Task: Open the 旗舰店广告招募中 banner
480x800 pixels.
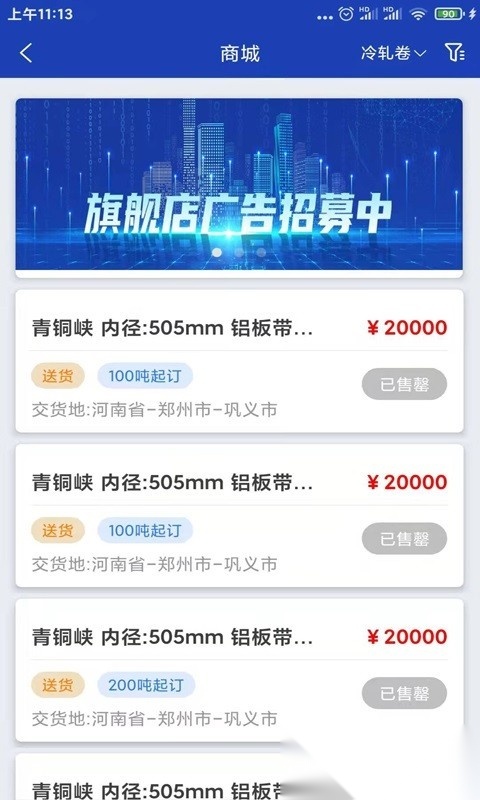Action: point(239,184)
